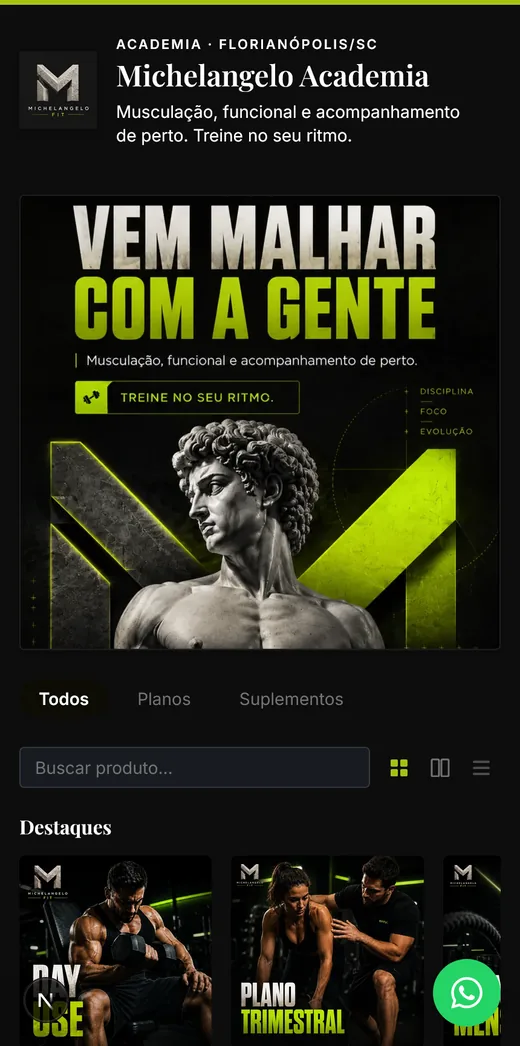Open the Suplementos tab
The height and width of the screenshot is (1046, 520).
click(x=291, y=699)
